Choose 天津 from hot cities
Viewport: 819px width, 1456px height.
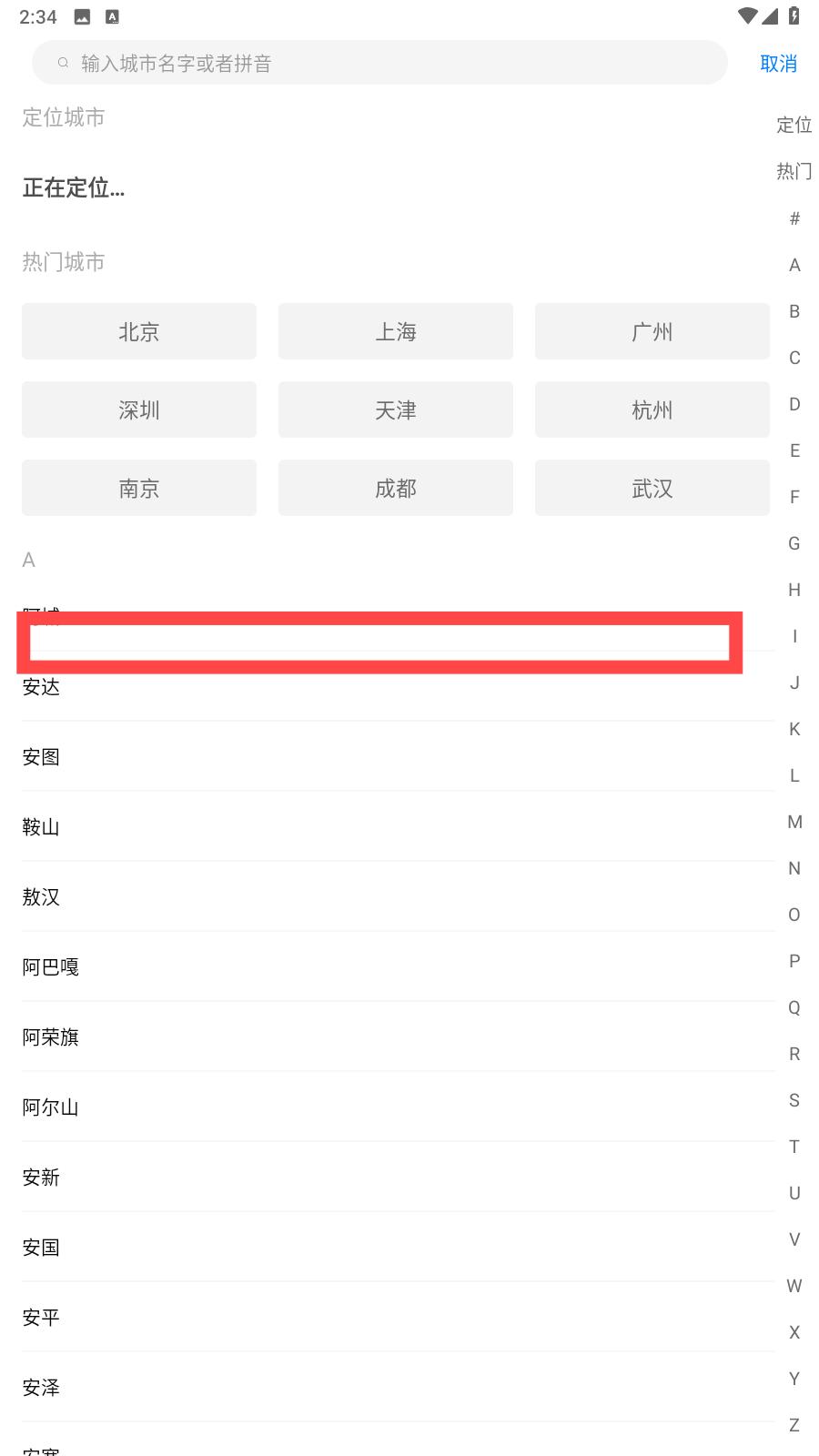(396, 409)
